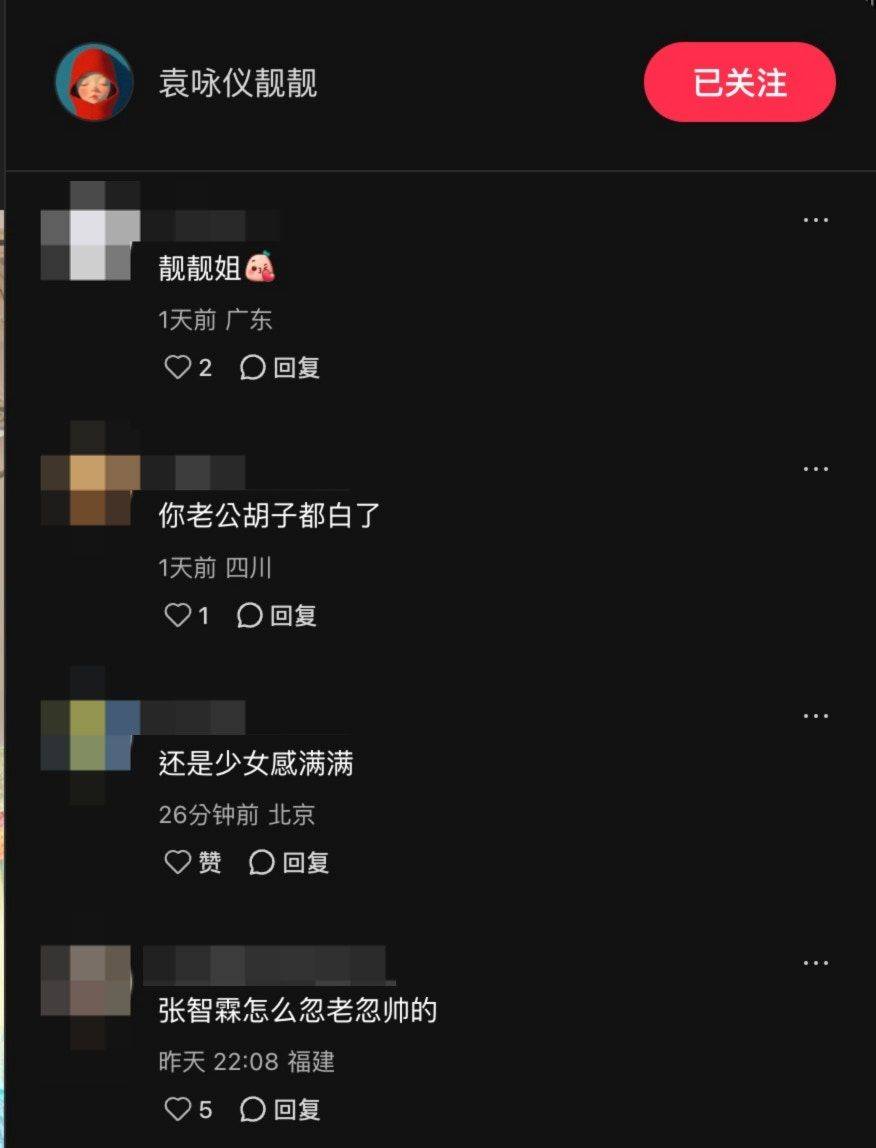Open more options for the 张智霖怎么忽老忽帅的 comment

[816, 963]
